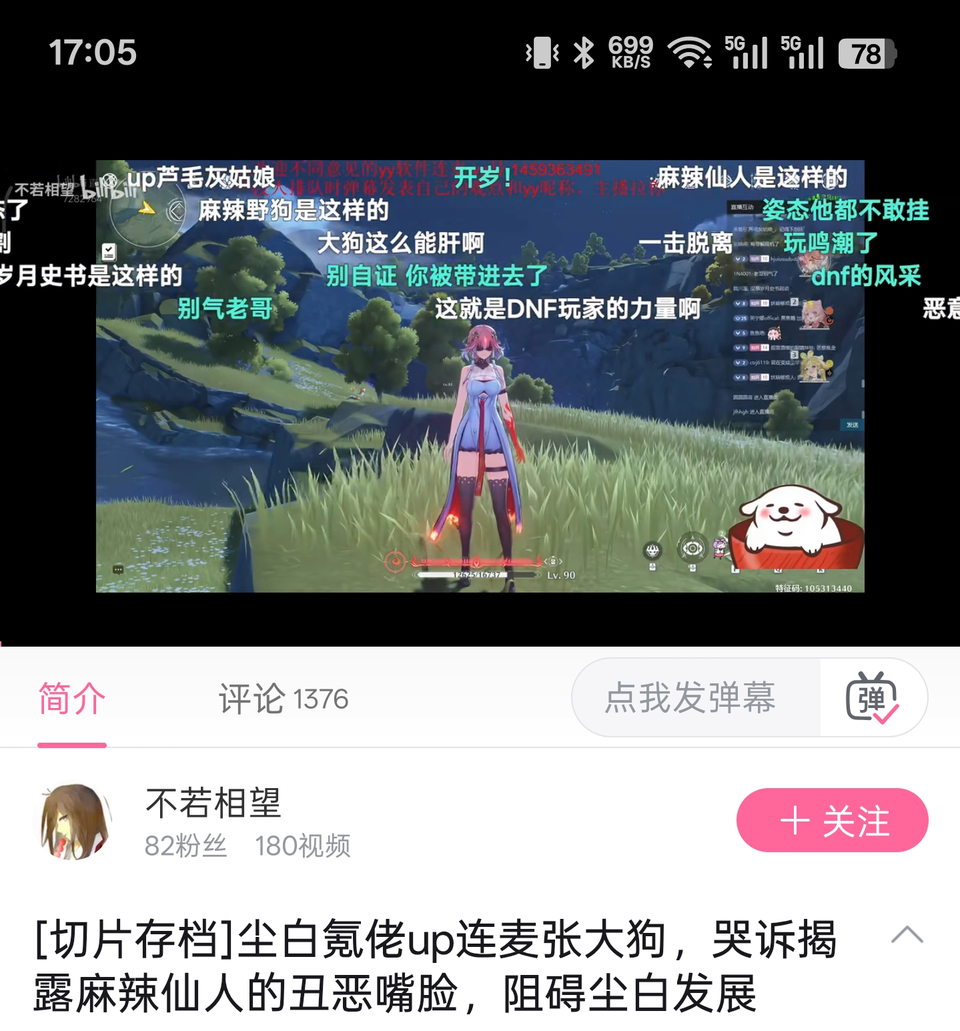This screenshot has height=1031, width=960.
Task: Tap the 点我发弹幕 input field
Action: coord(692,698)
